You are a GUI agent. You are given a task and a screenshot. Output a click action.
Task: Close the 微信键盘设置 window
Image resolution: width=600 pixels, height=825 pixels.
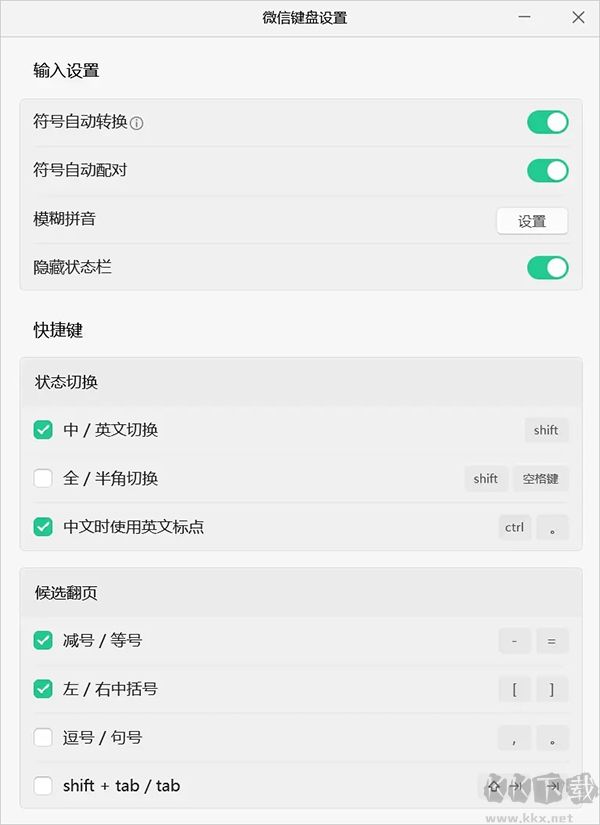578,18
